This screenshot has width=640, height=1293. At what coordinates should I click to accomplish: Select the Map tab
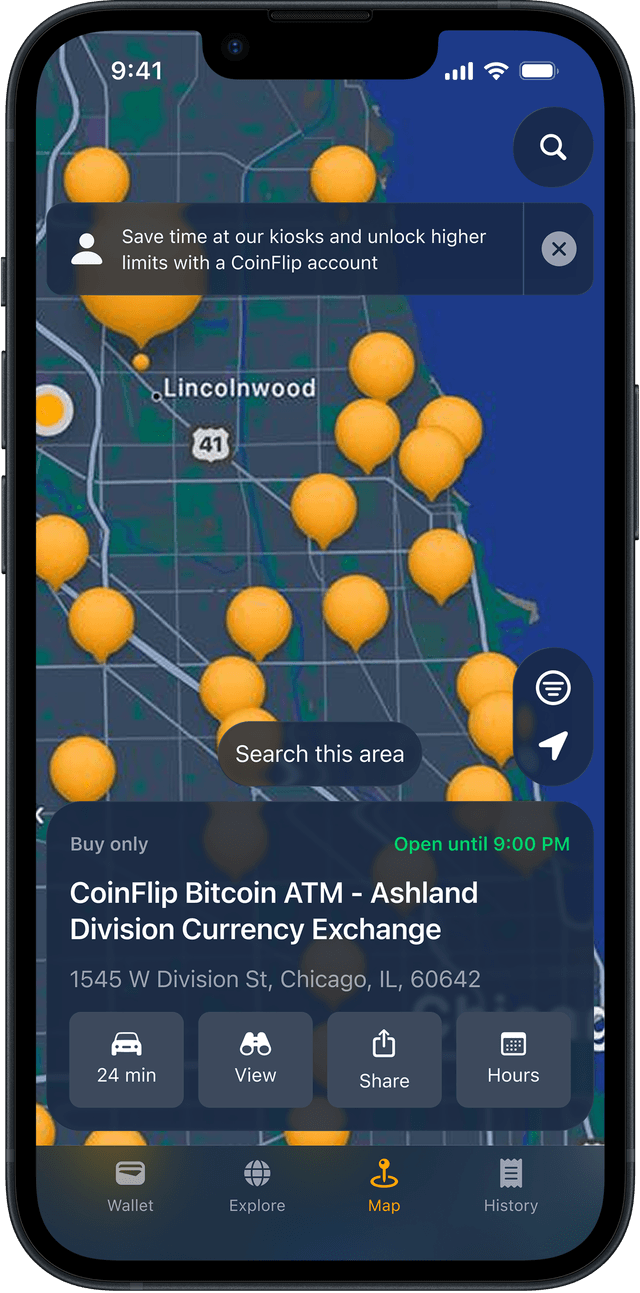coord(384,1187)
